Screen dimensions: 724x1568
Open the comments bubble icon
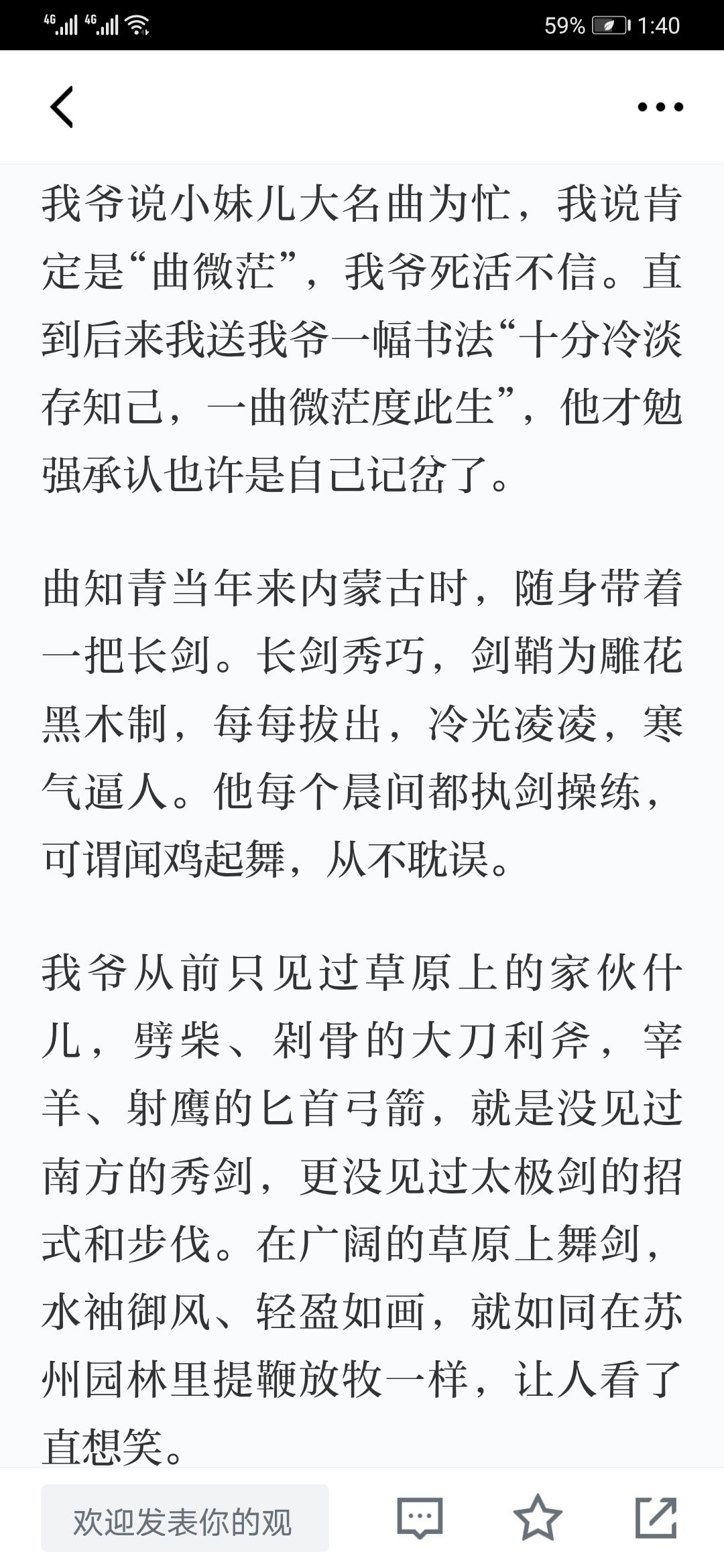click(x=420, y=1518)
